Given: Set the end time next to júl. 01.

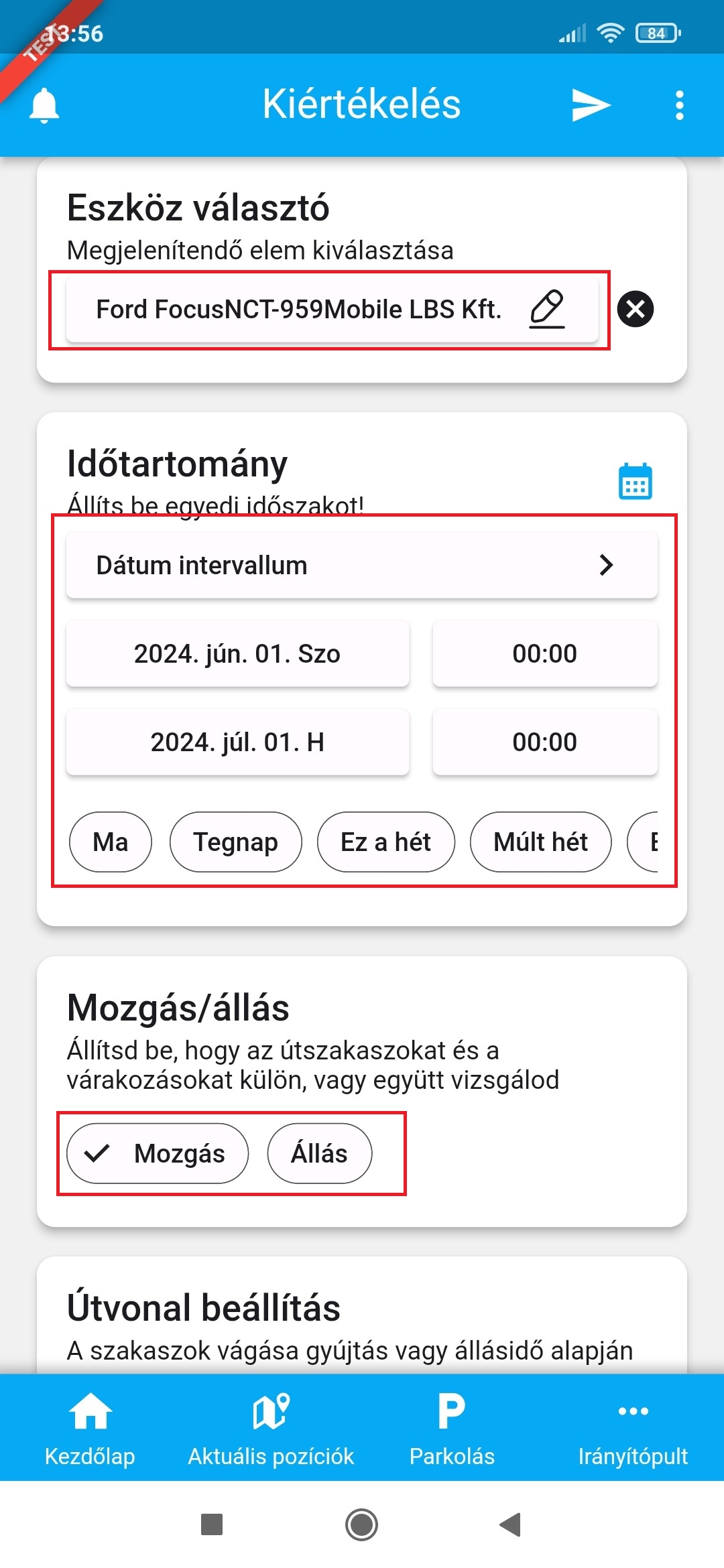Looking at the screenshot, I should click(544, 742).
